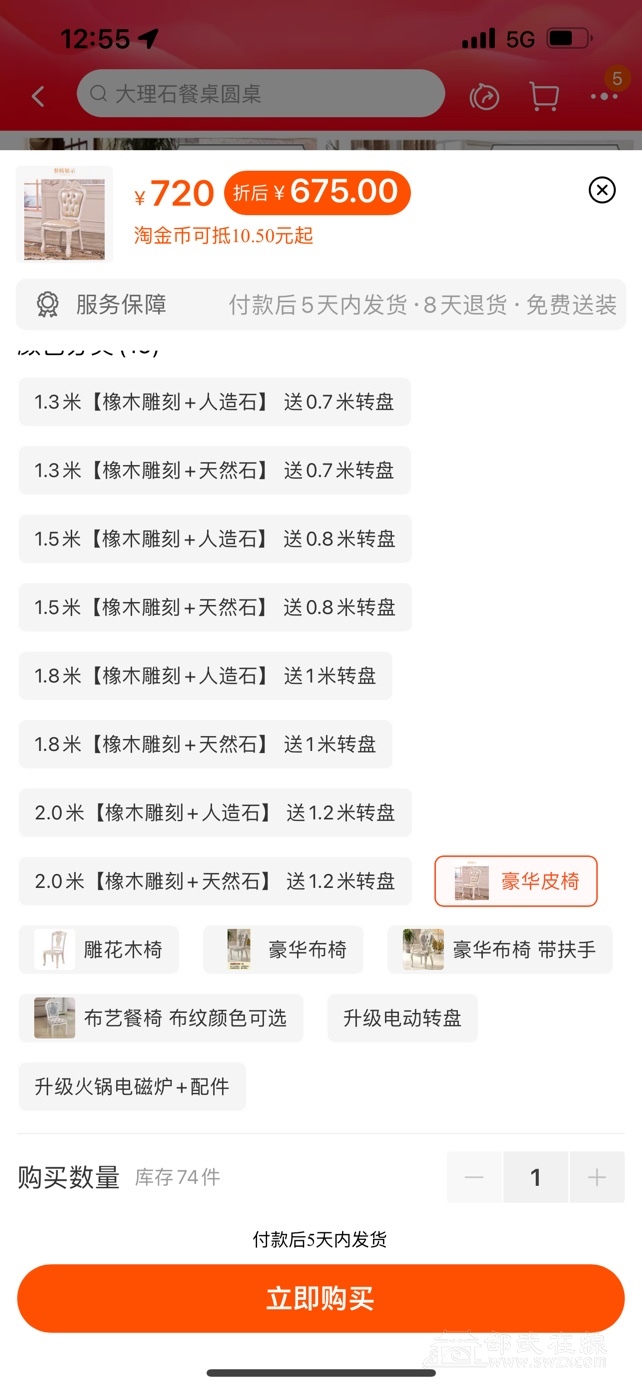642x1389 pixels.
Task: Choose 1.5米 橡木雕刻+人造石 option
Action: pos(214,539)
